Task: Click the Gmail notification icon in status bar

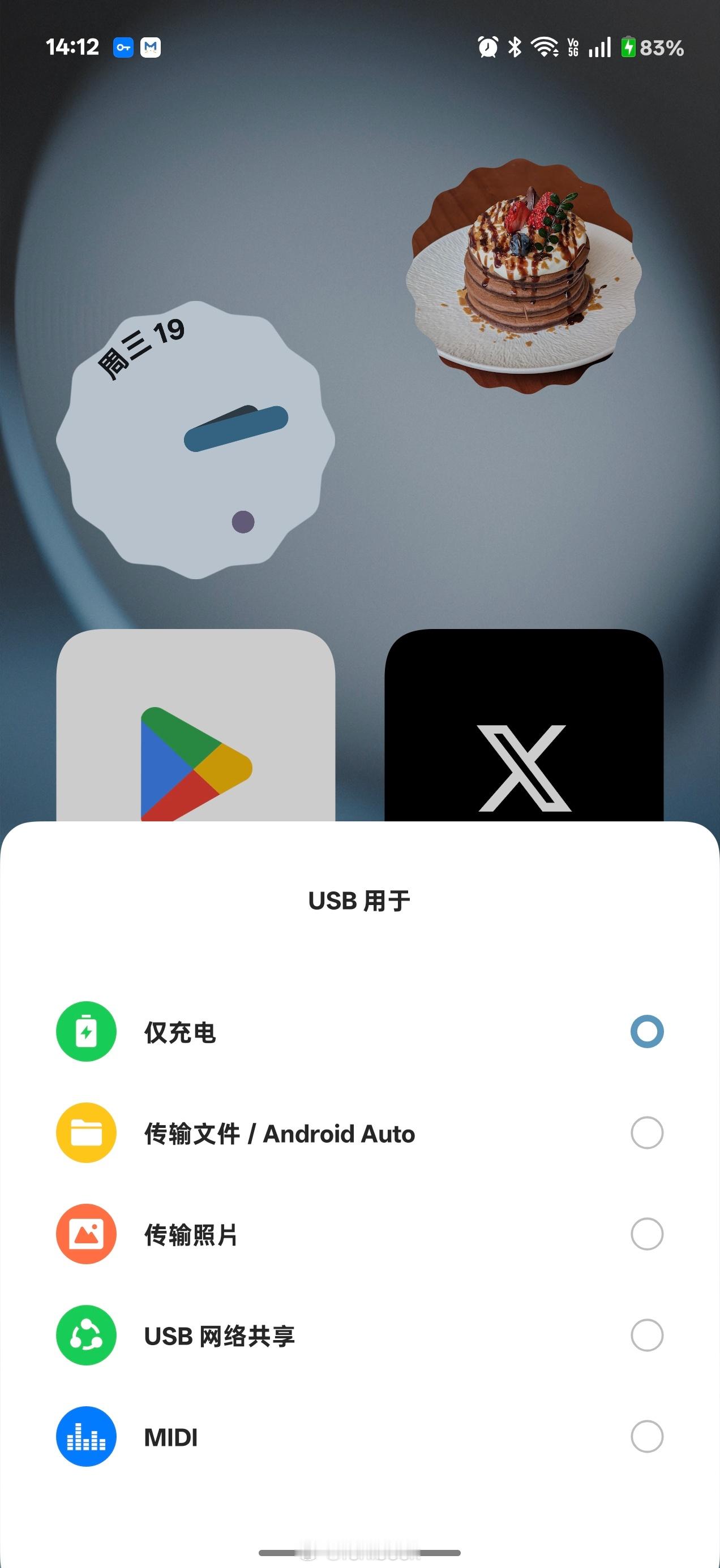Action: [x=152, y=46]
